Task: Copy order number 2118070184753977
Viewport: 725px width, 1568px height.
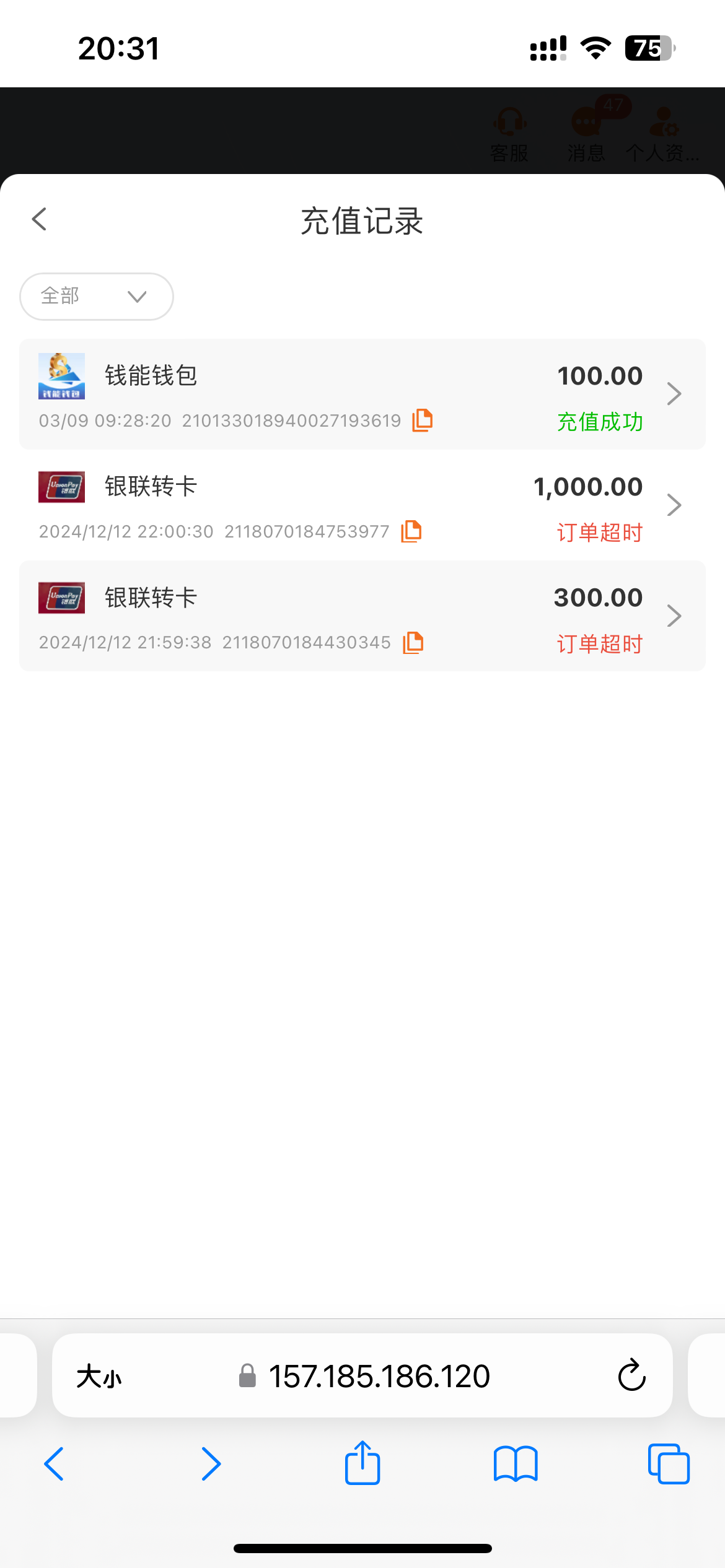Action: [411, 531]
